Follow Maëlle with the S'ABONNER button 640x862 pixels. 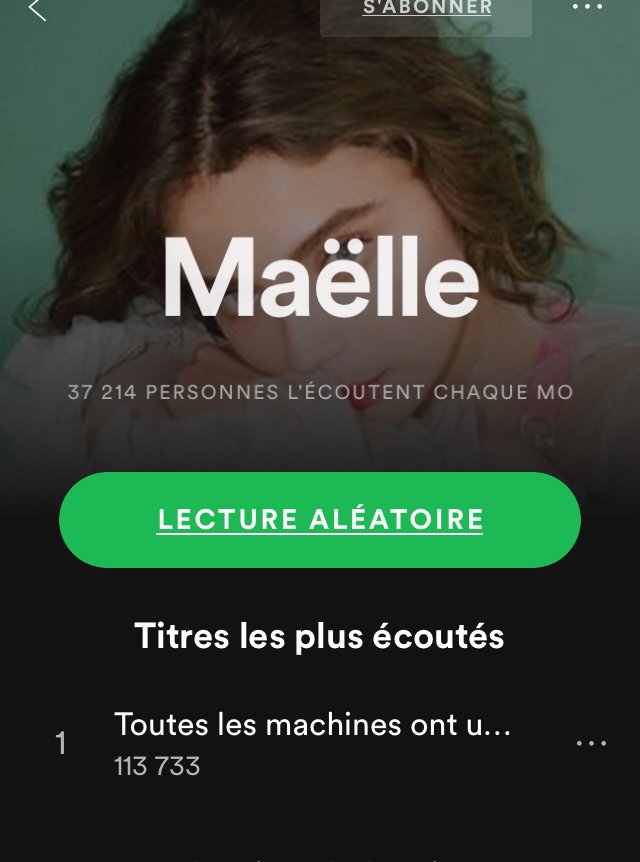pyautogui.click(x=427, y=11)
